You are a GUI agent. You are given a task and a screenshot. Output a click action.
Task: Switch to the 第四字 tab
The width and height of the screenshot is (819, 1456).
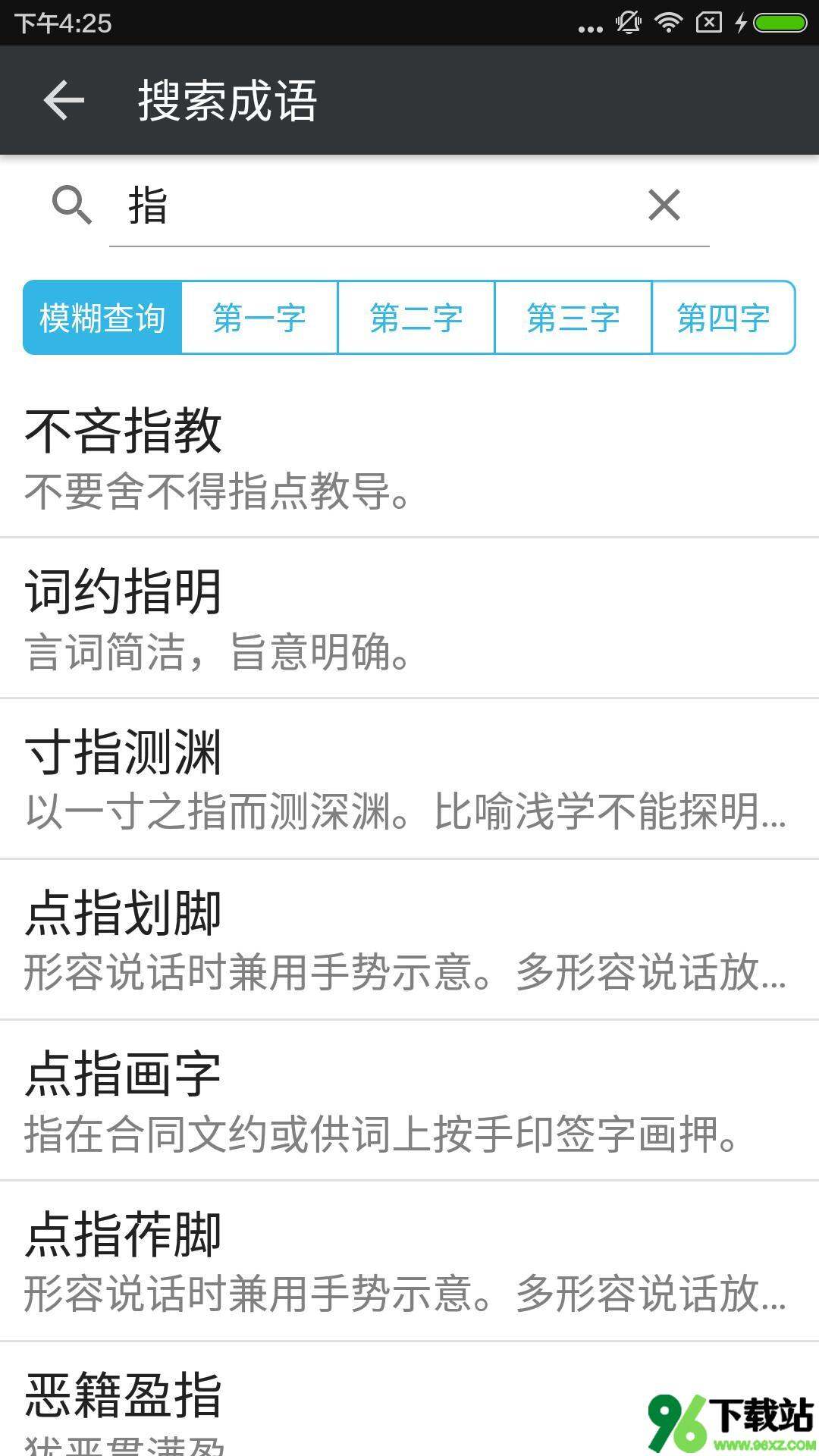(723, 318)
